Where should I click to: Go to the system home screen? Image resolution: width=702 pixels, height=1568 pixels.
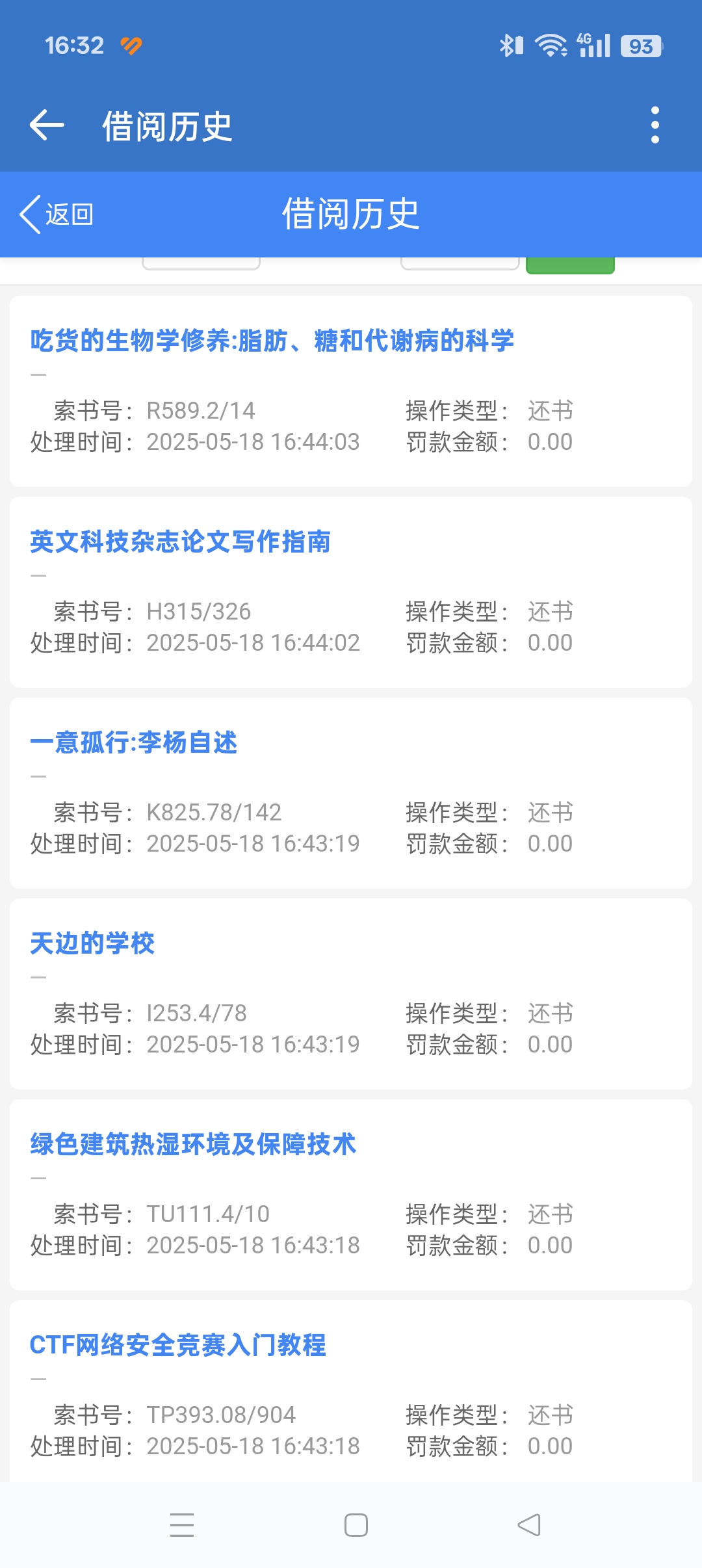tap(356, 1525)
